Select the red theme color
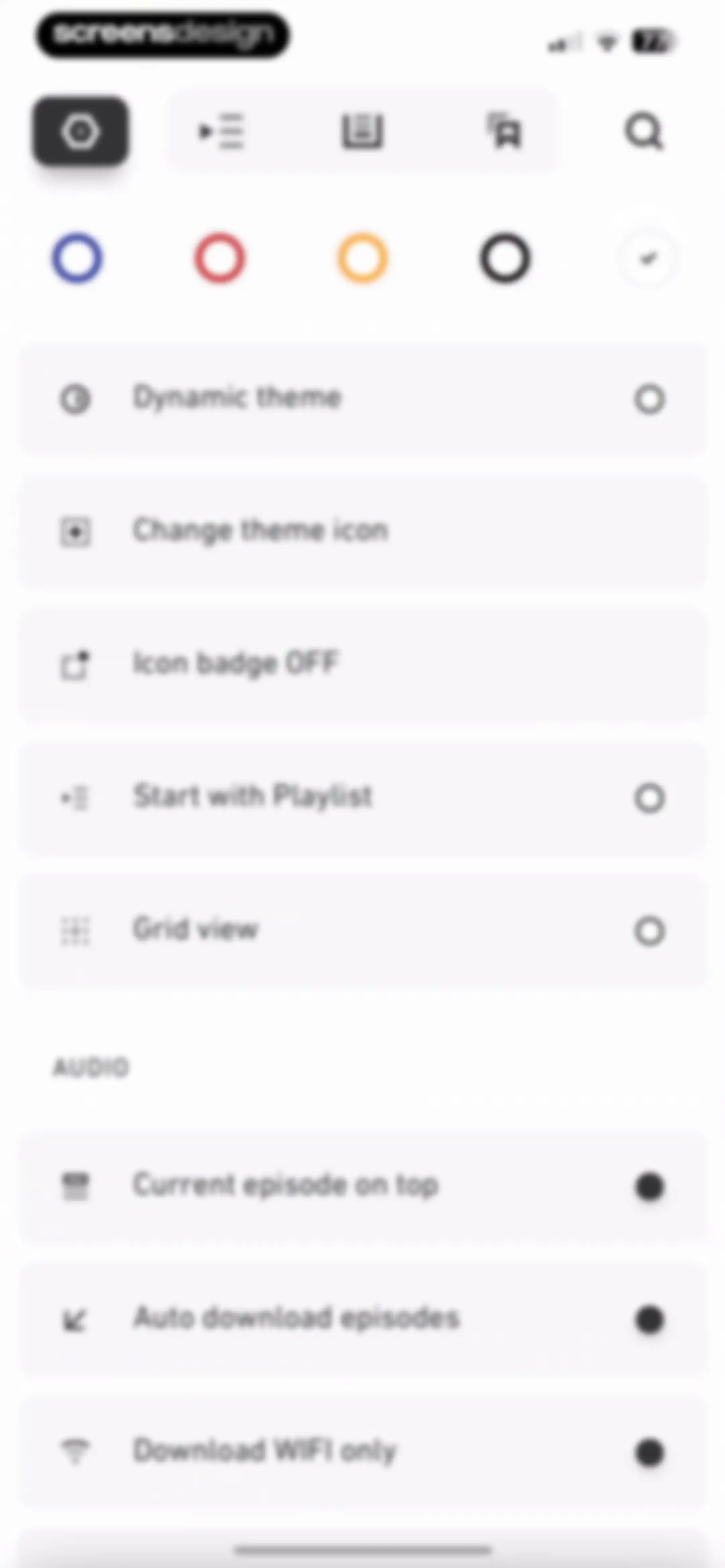The height and width of the screenshot is (1568, 725). [221, 258]
